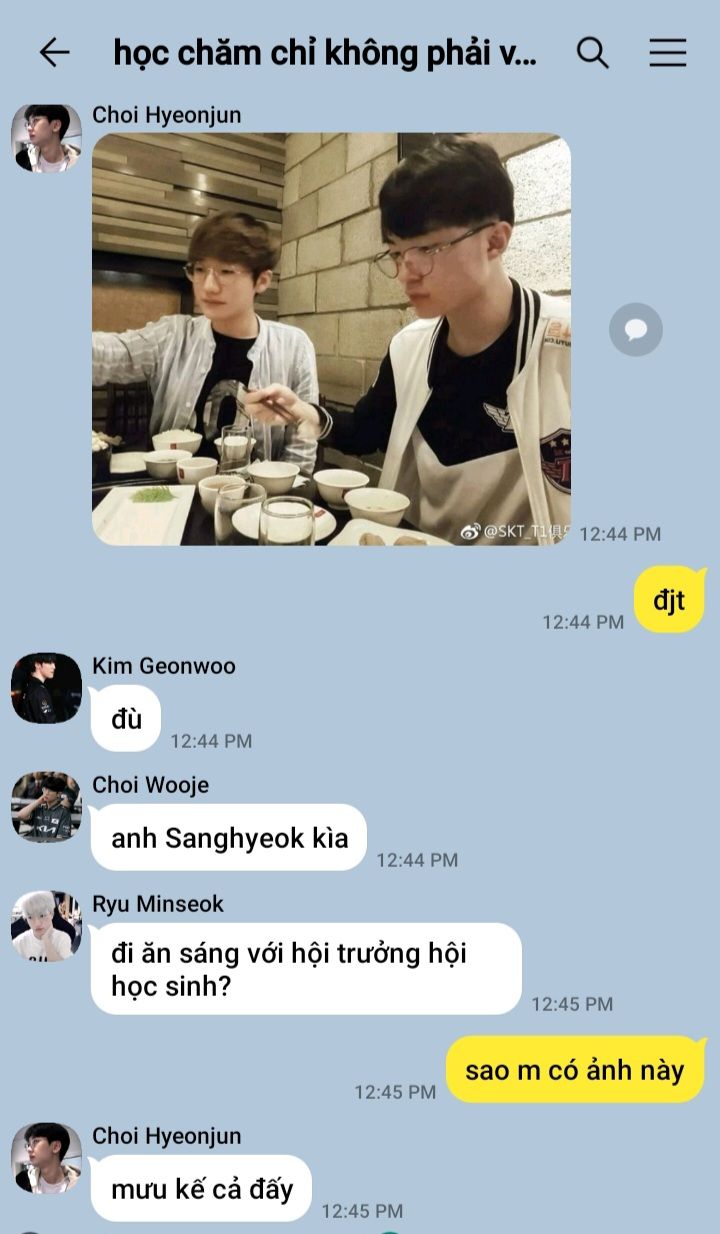The image size is (720, 1234).
Task: Open Choi Wooje's profile avatar
Action: 46,807
